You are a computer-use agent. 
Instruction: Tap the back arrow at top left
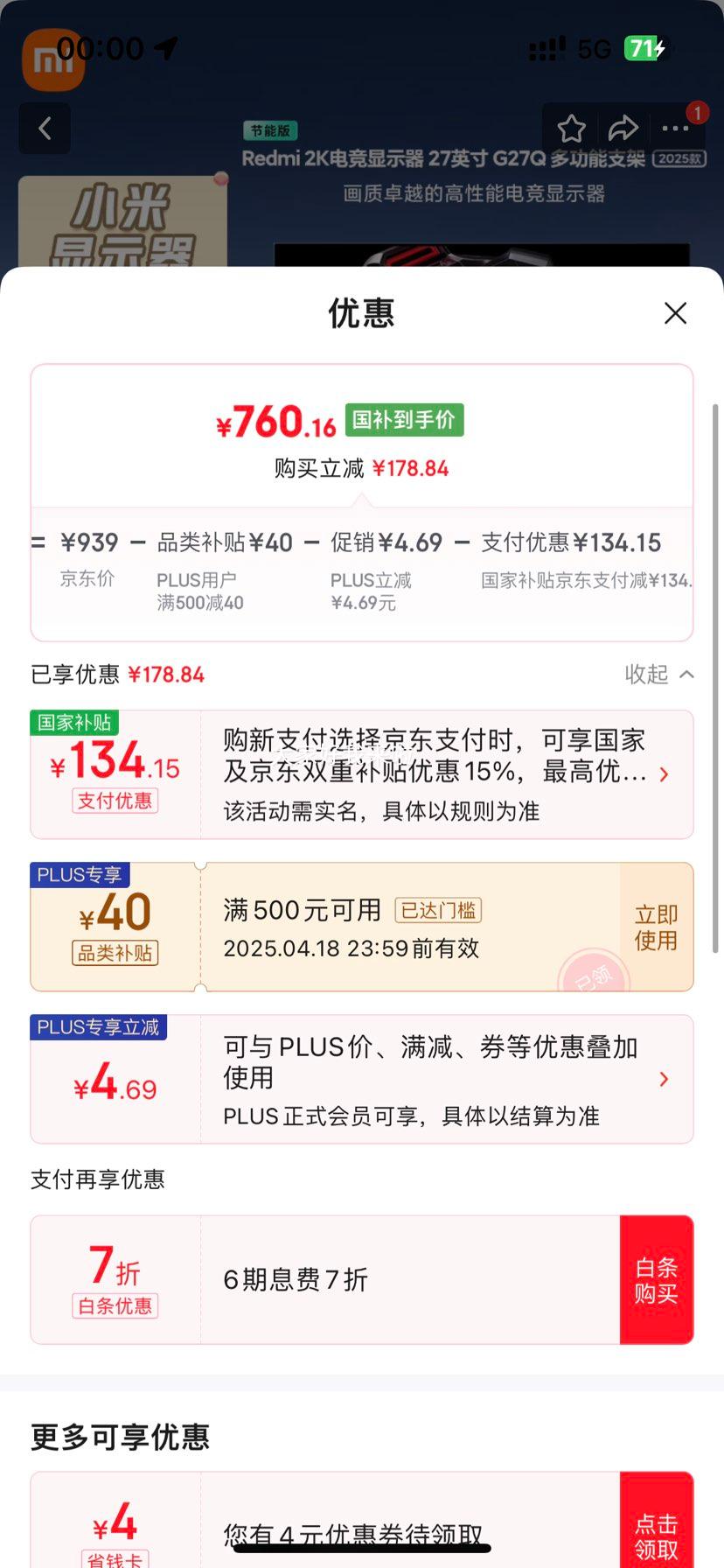click(x=45, y=128)
